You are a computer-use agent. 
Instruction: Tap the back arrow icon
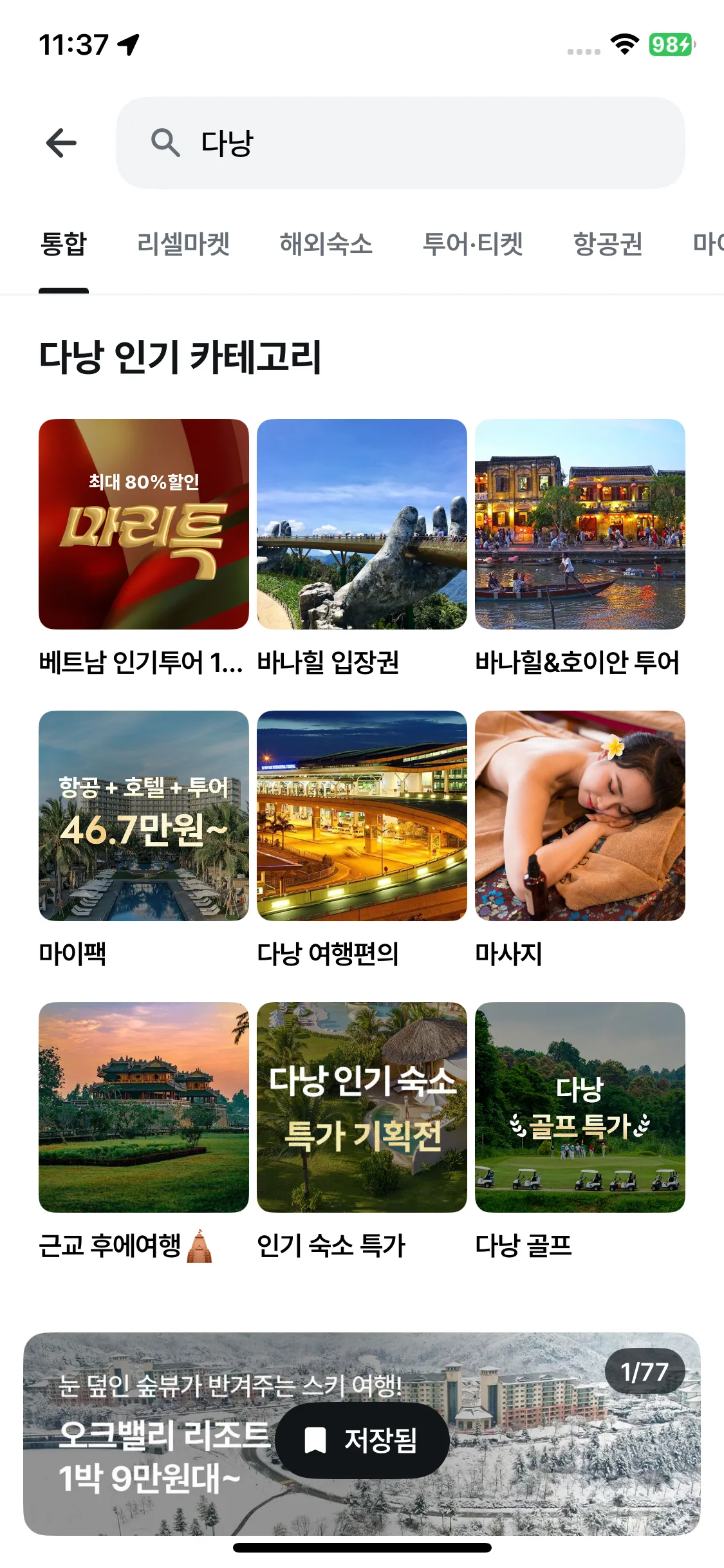click(x=60, y=143)
